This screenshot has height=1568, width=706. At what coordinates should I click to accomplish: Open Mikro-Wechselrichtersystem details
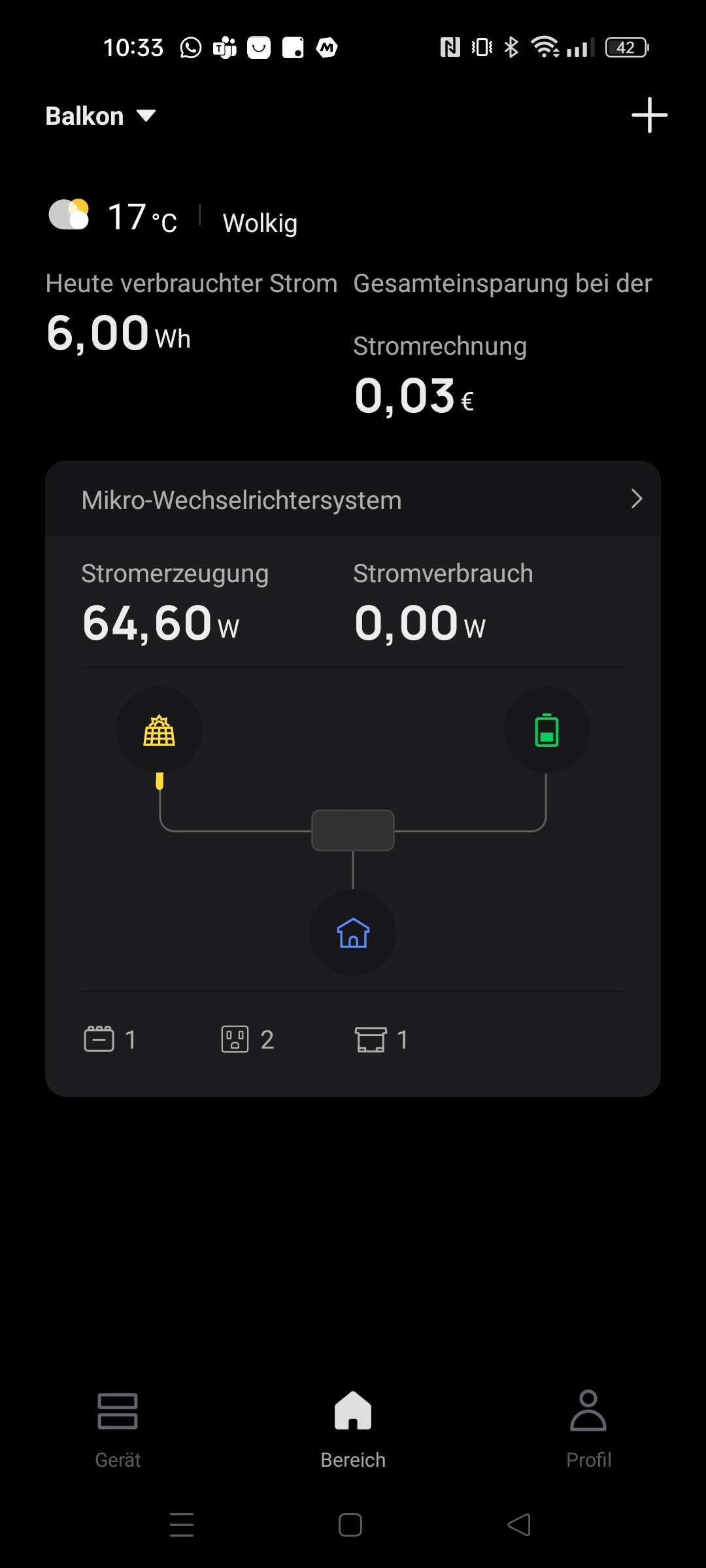[353, 500]
